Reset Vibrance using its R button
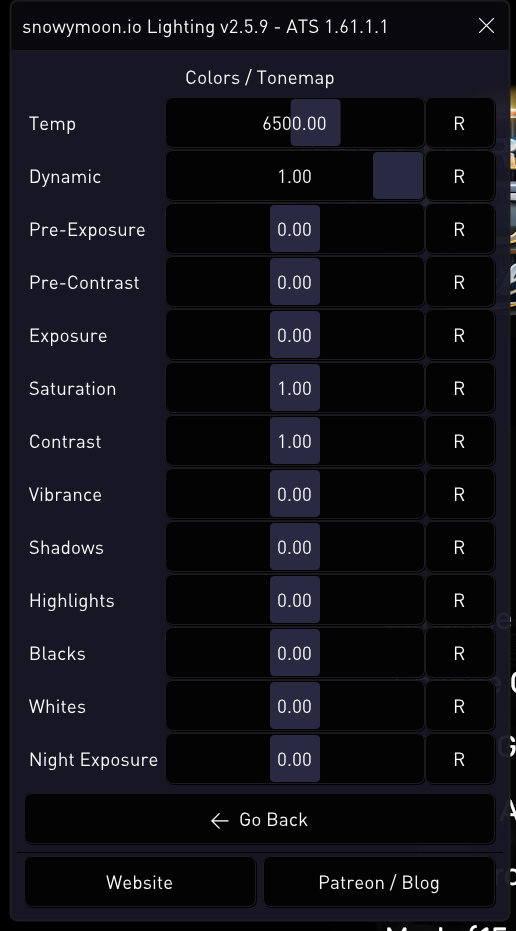This screenshot has height=931, width=516. point(460,494)
